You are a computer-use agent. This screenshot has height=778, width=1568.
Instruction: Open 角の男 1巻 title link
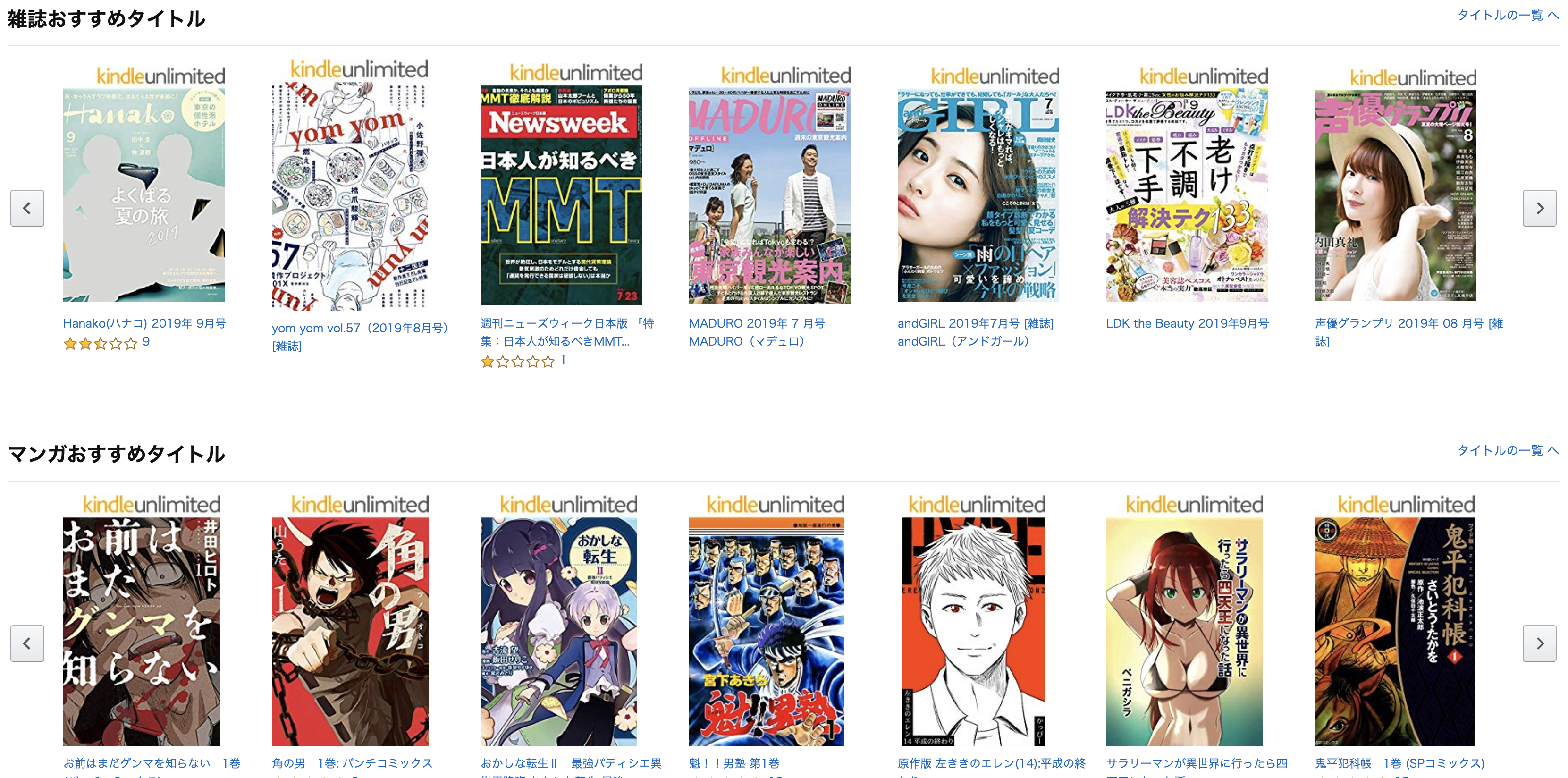click(352, 763)
